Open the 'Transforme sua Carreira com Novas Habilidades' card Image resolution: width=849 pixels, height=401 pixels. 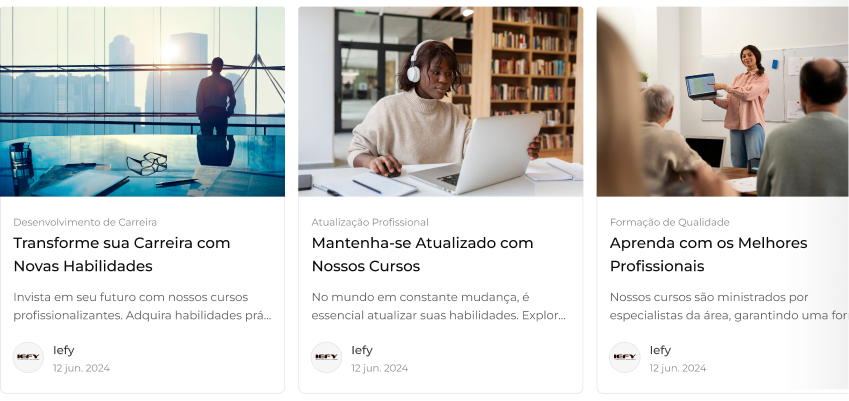pyautogui.click(x=121, y=254)
